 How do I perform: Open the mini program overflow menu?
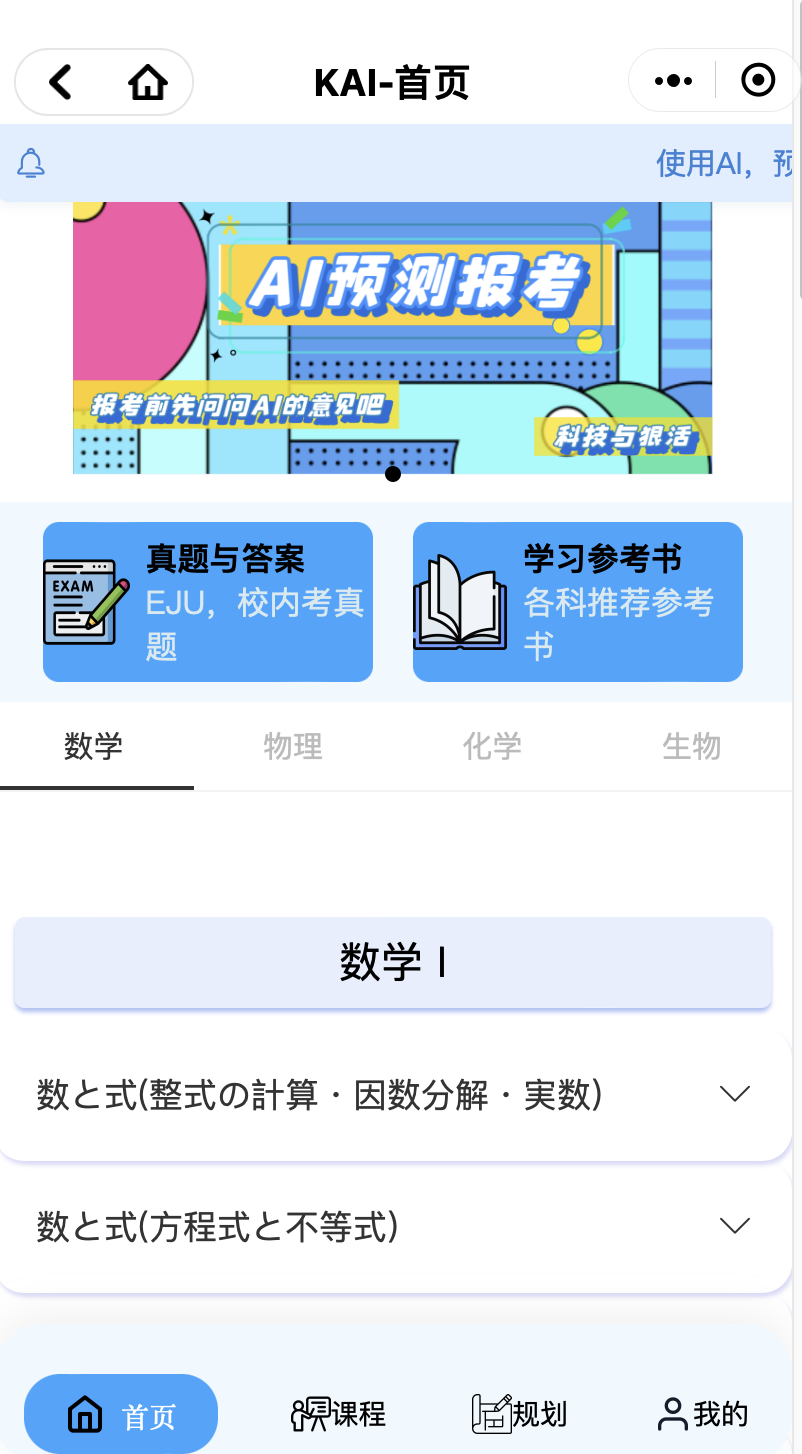(x=673, y=81)
